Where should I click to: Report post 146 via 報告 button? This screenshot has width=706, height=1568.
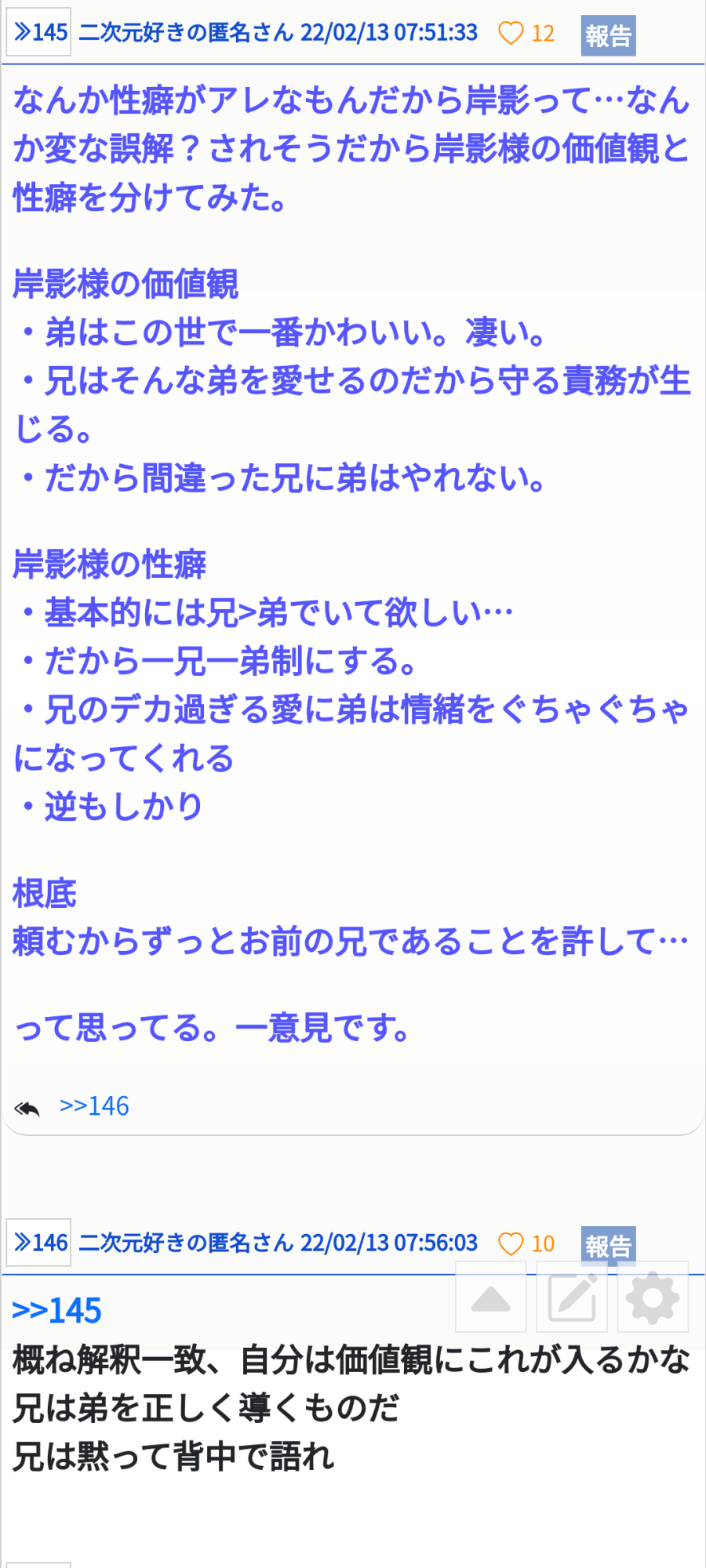point(608,1245)
